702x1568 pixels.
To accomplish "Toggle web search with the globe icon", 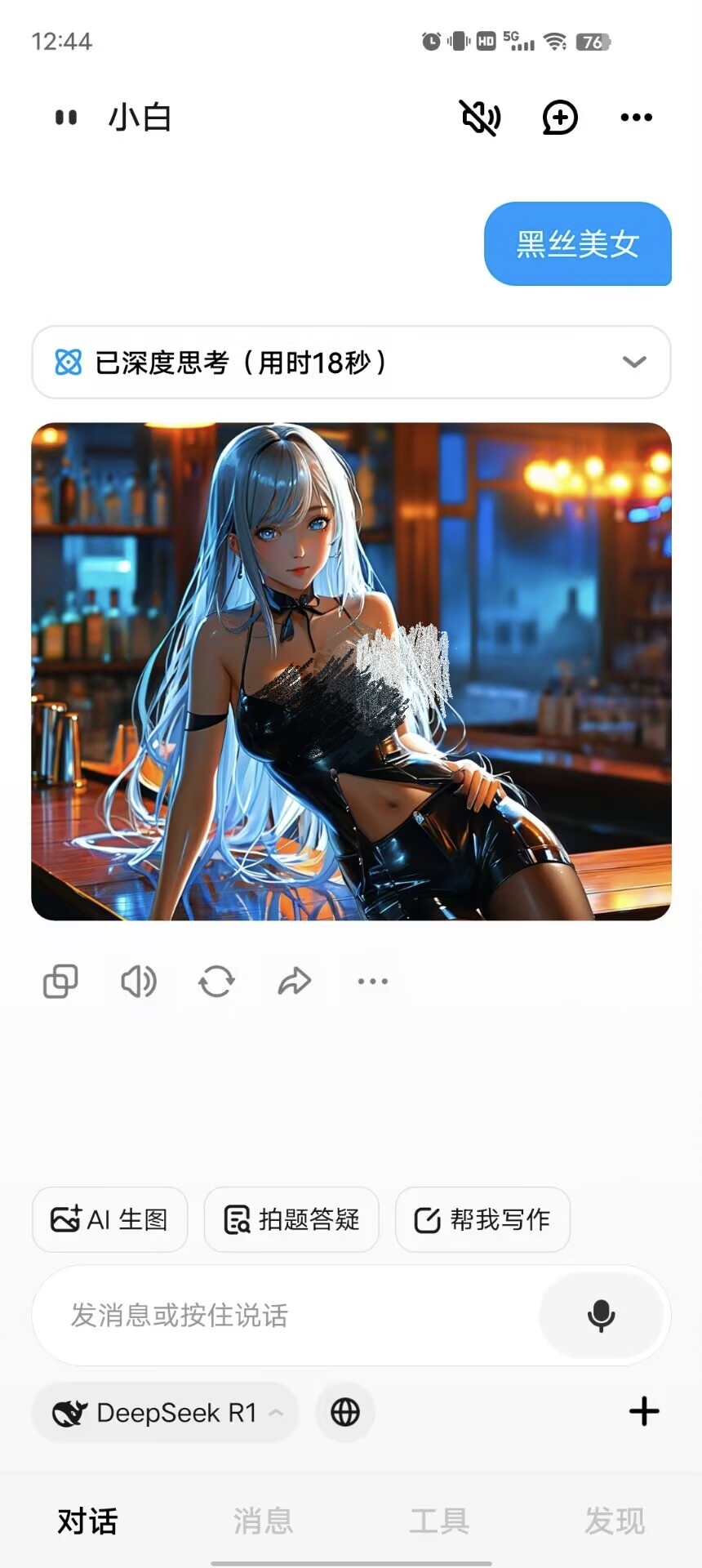I will (x=345, y=1412).
